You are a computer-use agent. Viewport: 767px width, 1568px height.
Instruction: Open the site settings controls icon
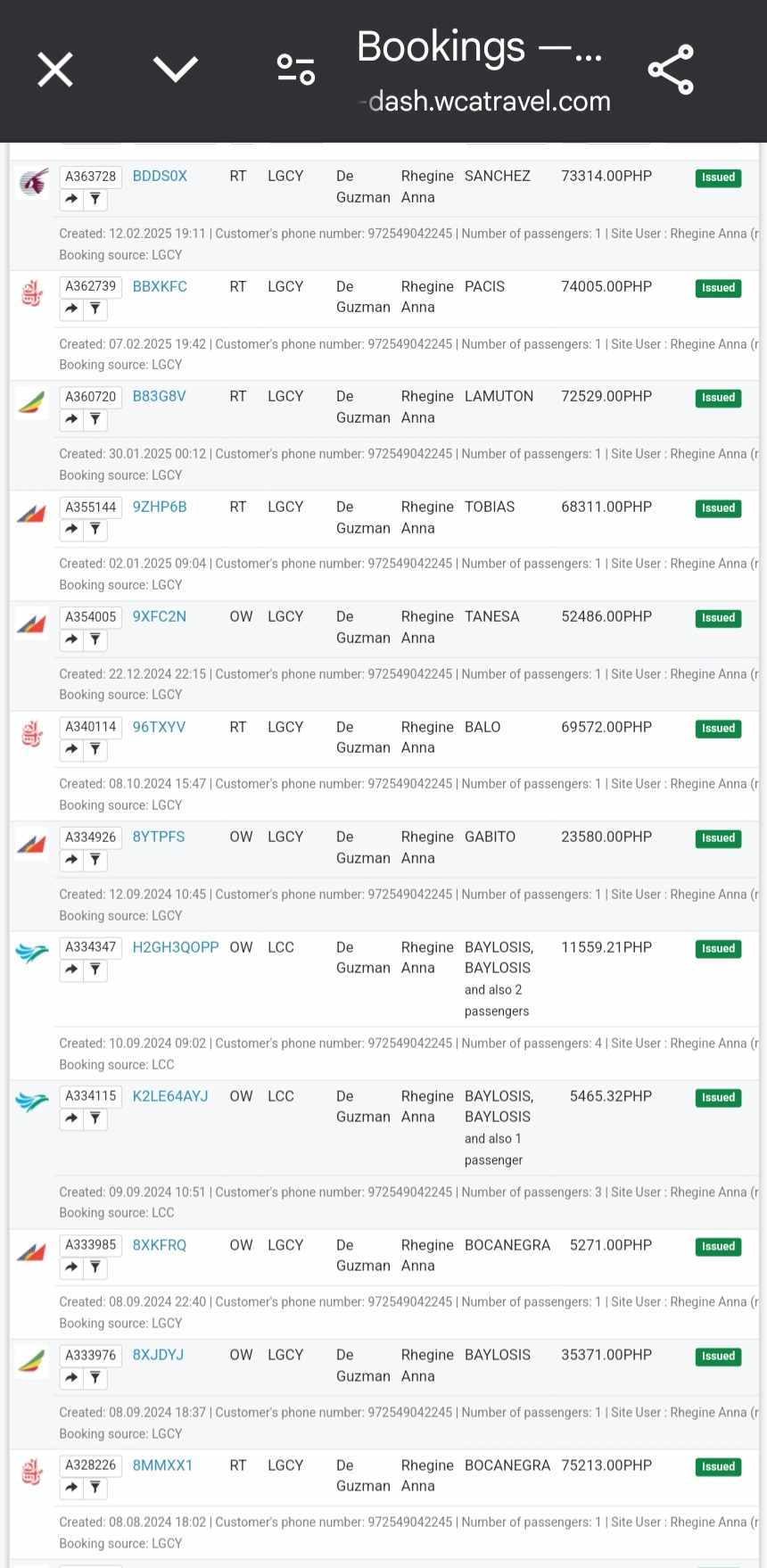(x=296, y=70)
